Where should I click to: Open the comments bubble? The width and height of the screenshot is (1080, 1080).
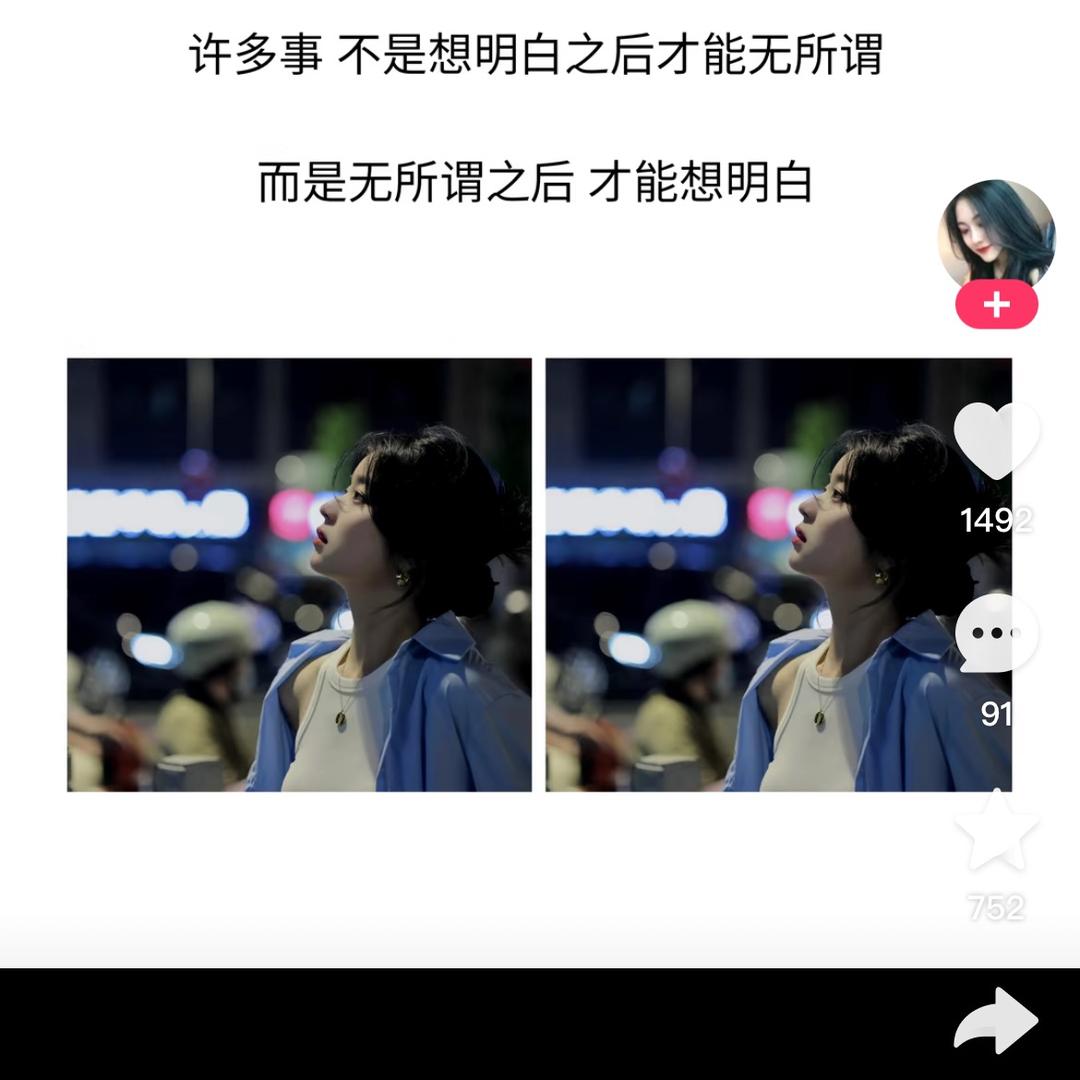[x=996, y=632]
